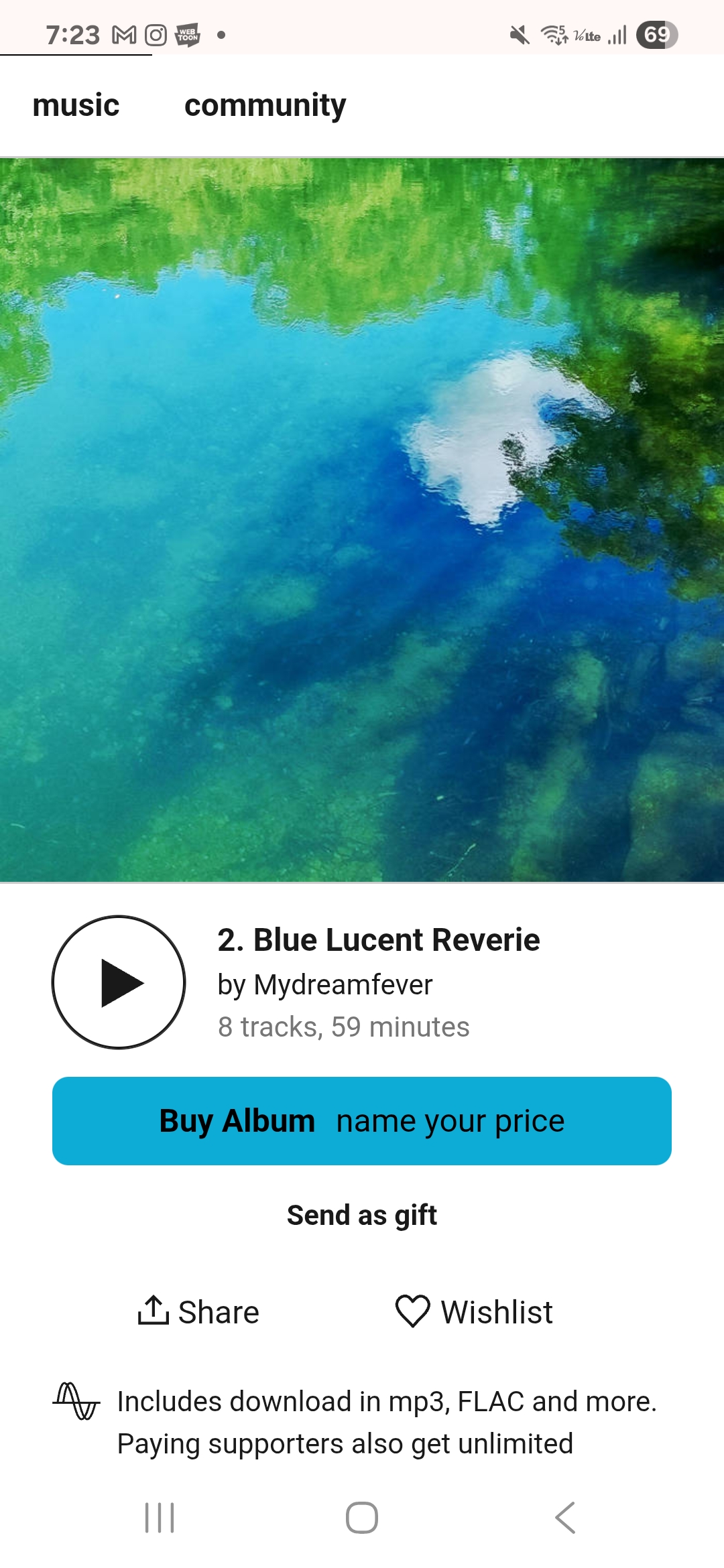Select Send as gift
The width and height of the screenshot is (724, 1568).
[x=362, y=1215]
